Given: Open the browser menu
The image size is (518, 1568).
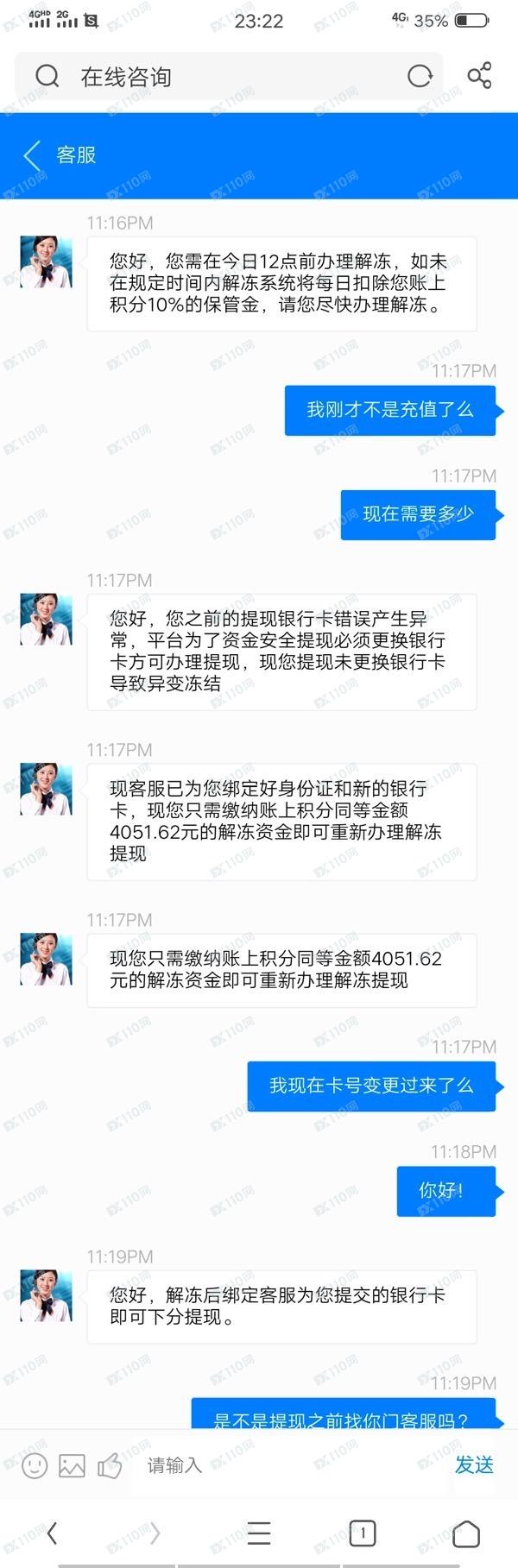Looking at the screenshot, I should (259, 1533).
